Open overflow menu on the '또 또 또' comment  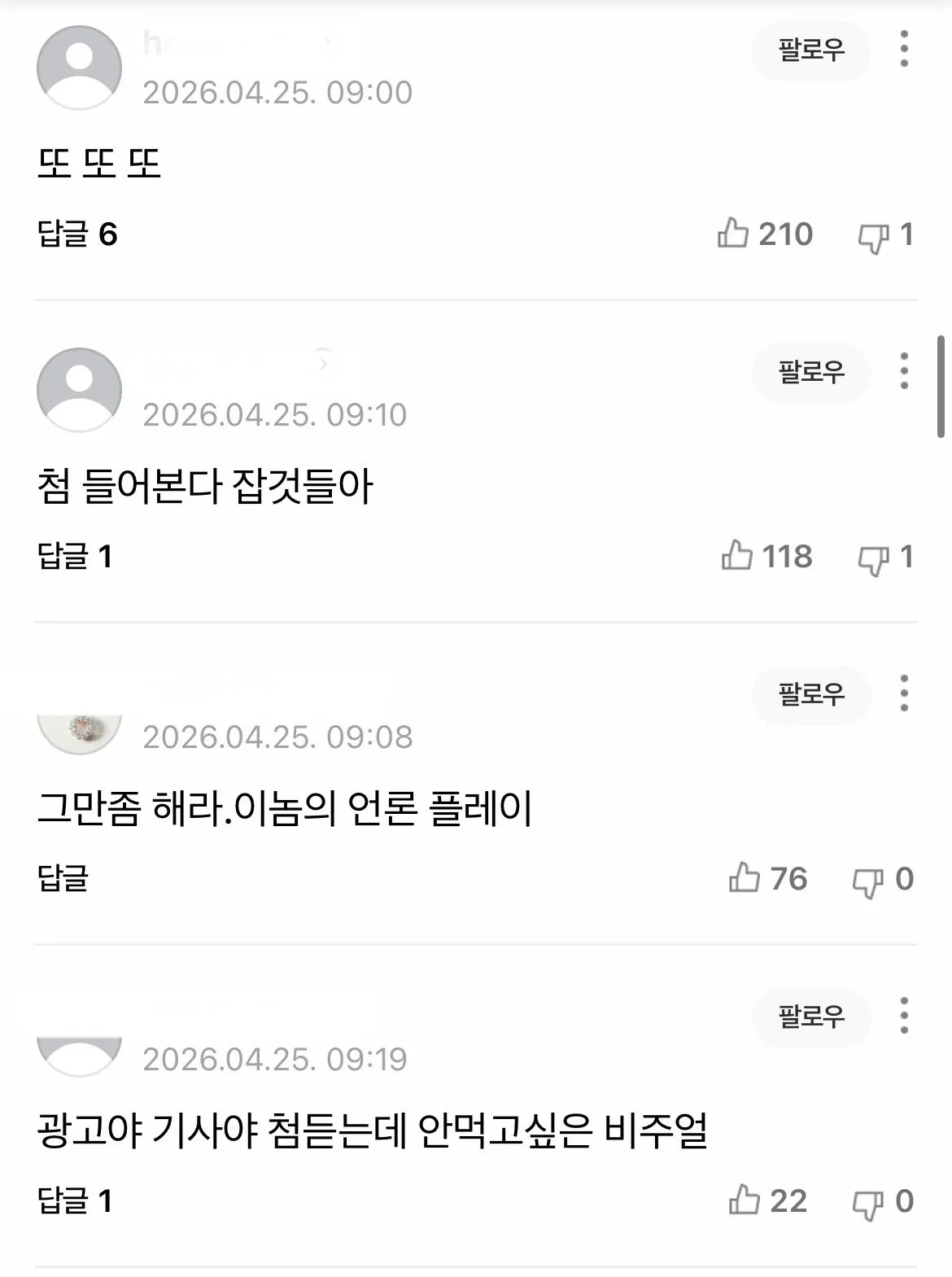pos(904,50)
